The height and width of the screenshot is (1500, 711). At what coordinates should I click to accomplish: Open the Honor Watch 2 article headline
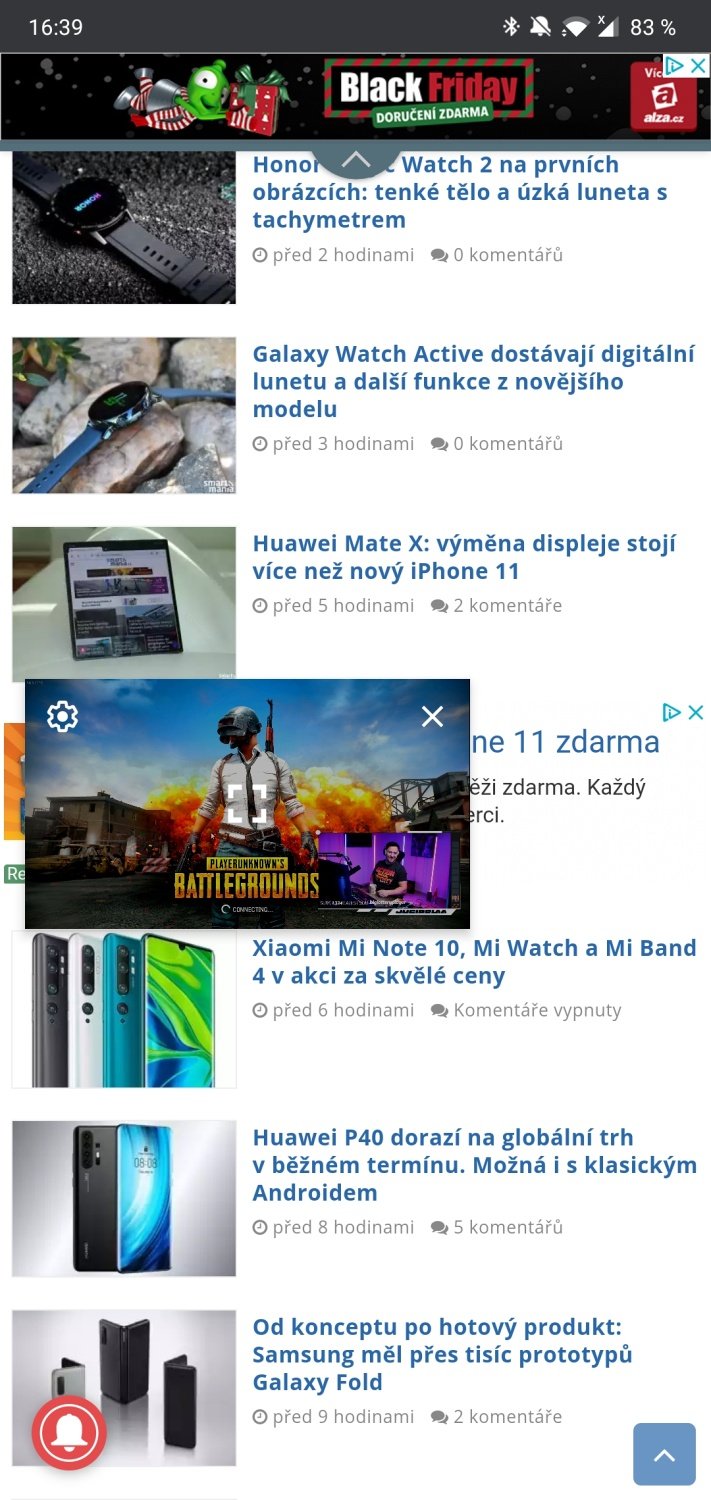[459, 192]
